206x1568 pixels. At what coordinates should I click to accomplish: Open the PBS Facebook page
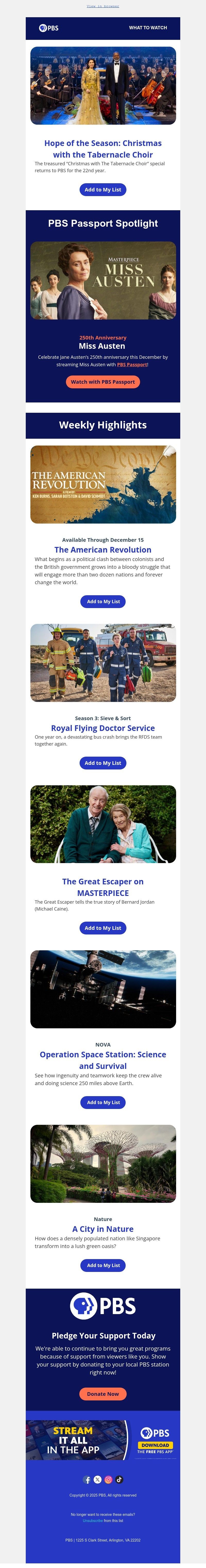pyautogui.click(x=87, y=1480)
